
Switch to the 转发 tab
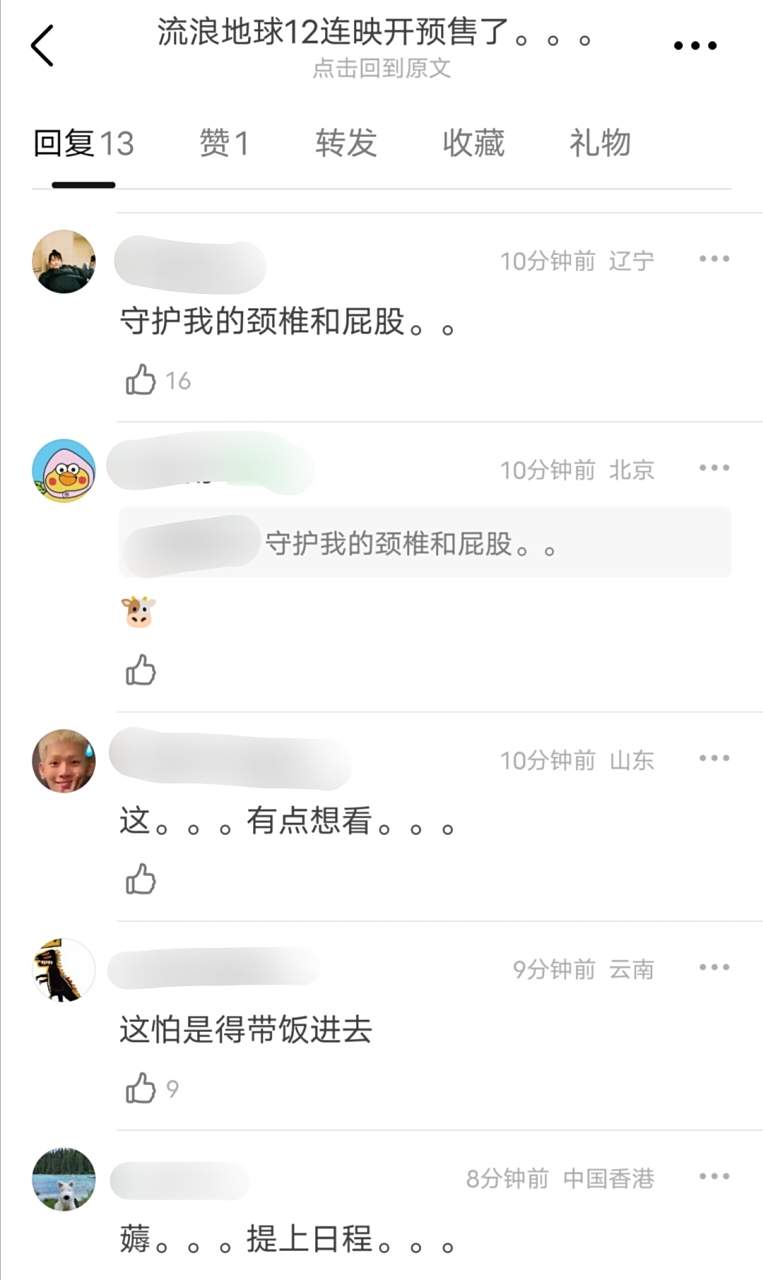click(347, 144)
